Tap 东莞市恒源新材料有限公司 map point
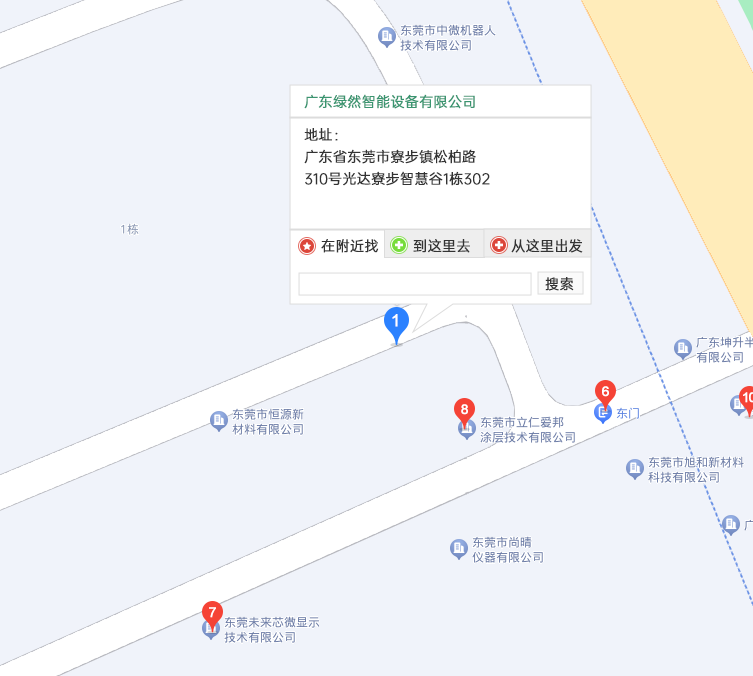 218,421
